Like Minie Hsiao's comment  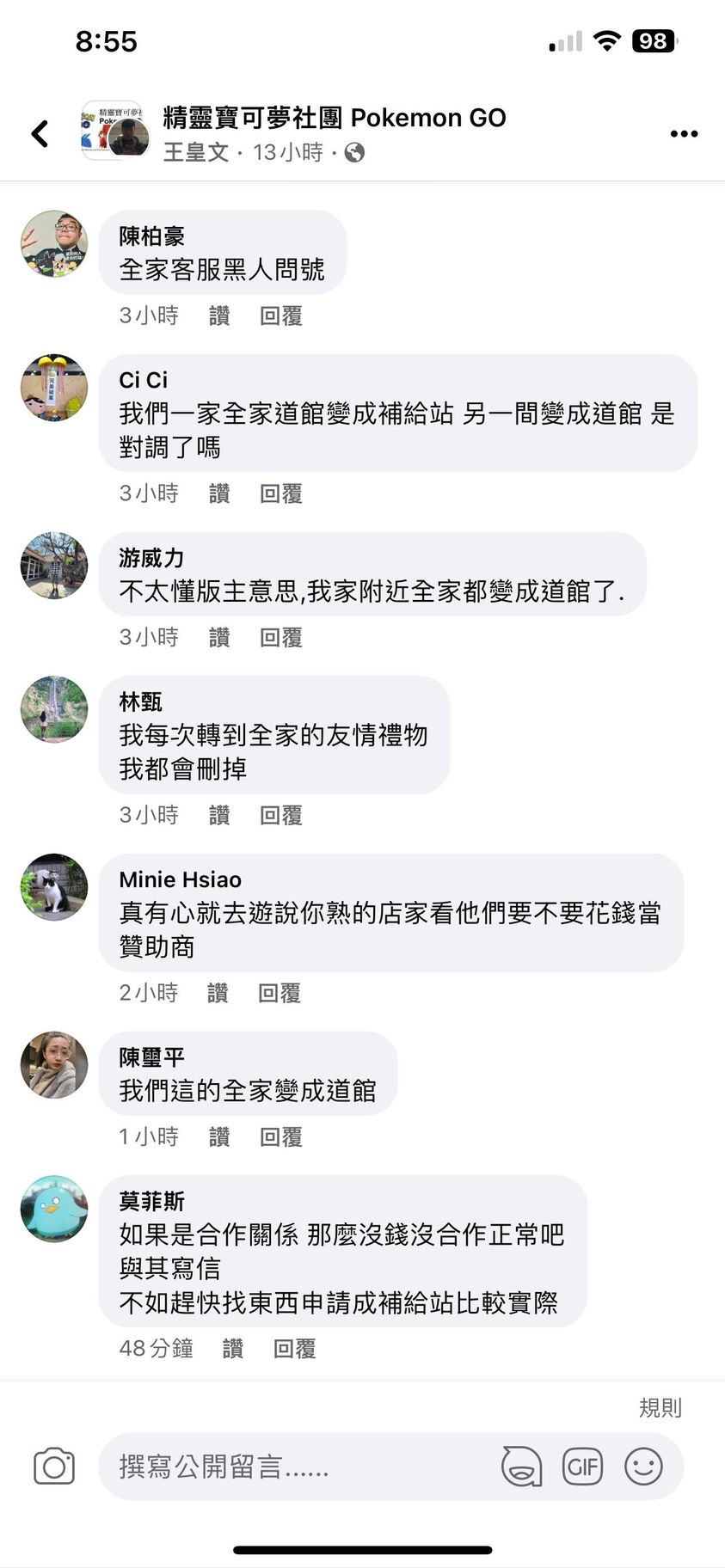tap(218, 993)
